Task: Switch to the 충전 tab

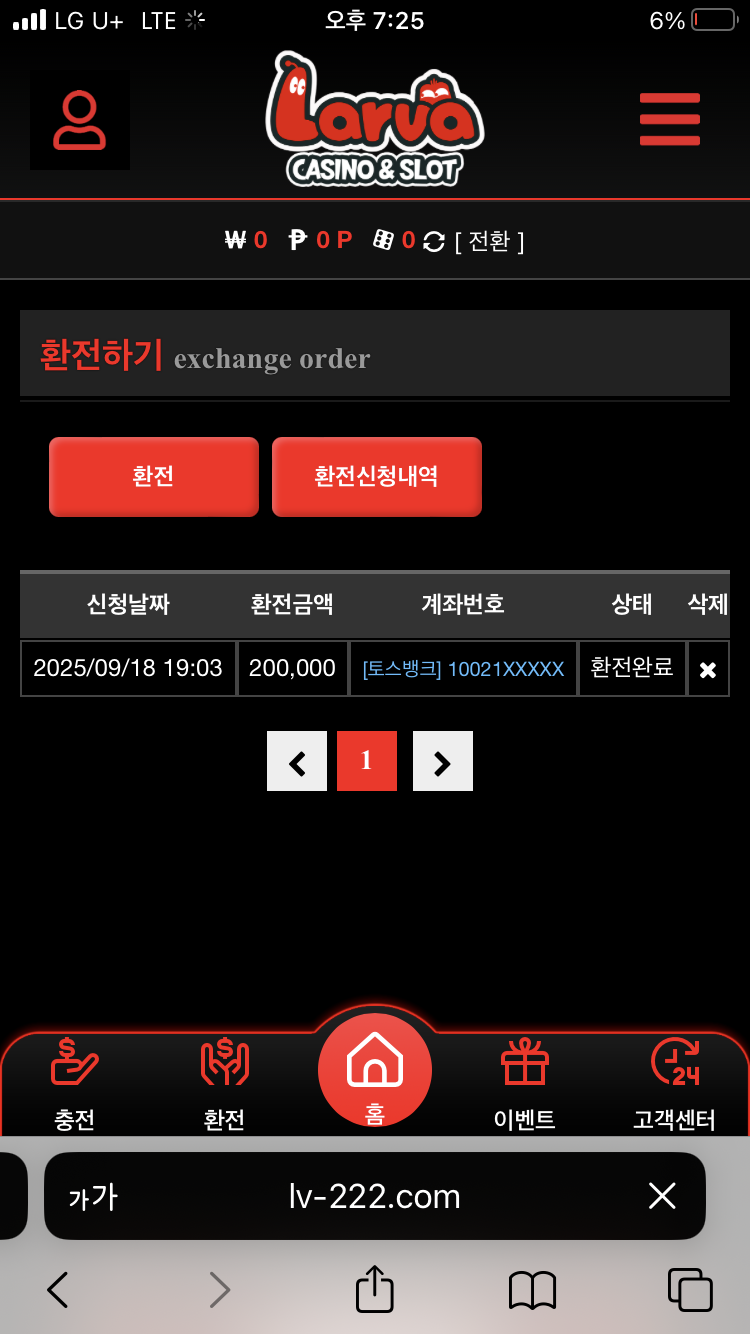Action: coord(75,1084)
